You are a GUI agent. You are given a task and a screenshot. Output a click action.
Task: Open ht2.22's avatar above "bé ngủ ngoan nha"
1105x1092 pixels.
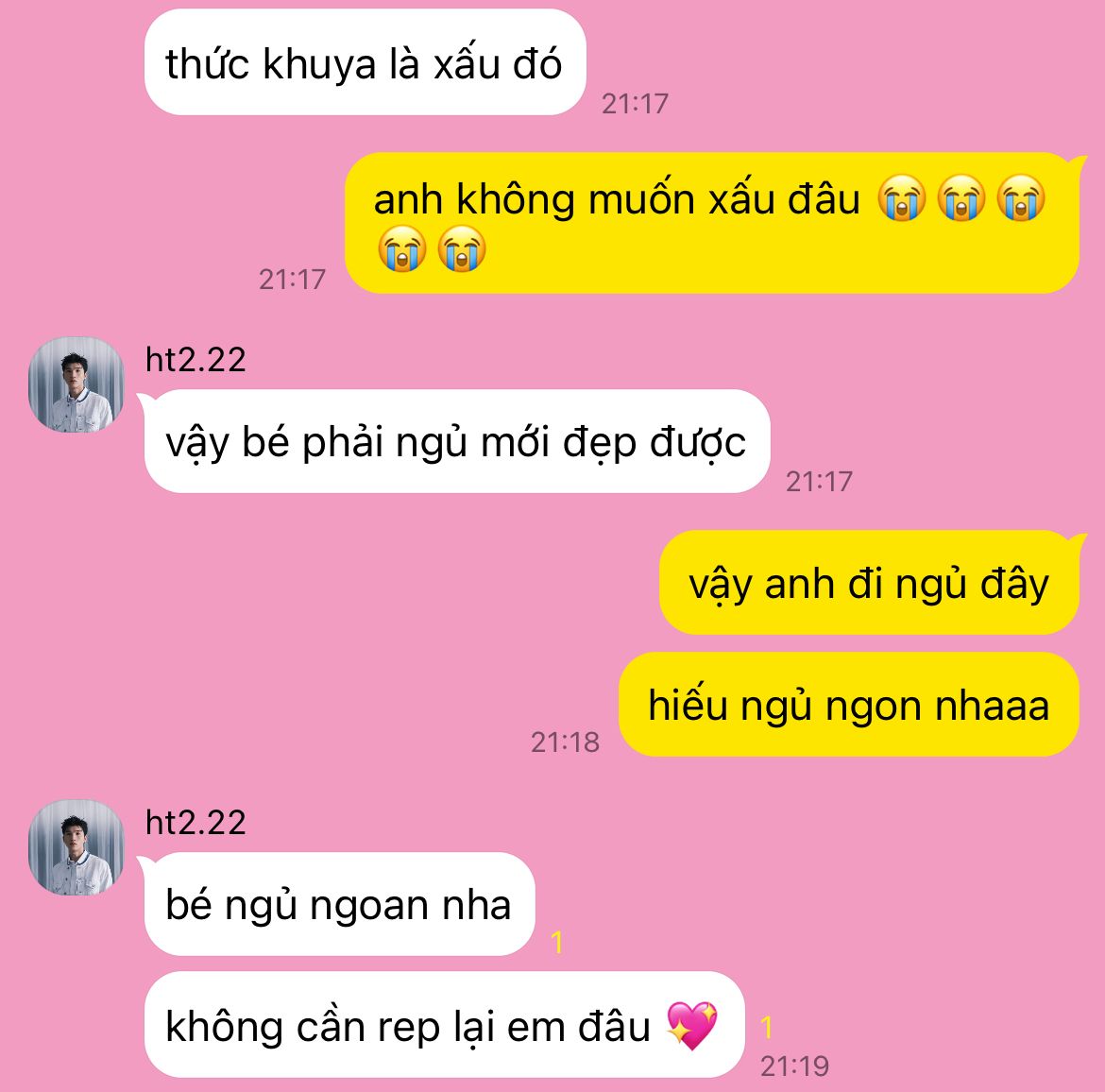click(76, 847)
